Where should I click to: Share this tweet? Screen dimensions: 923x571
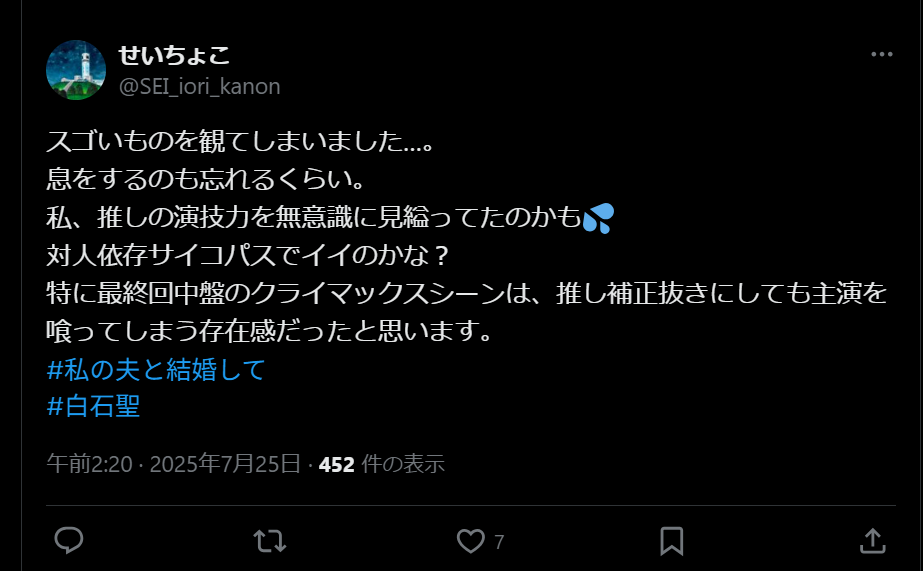pyautogui.click(x=873, y=541)
